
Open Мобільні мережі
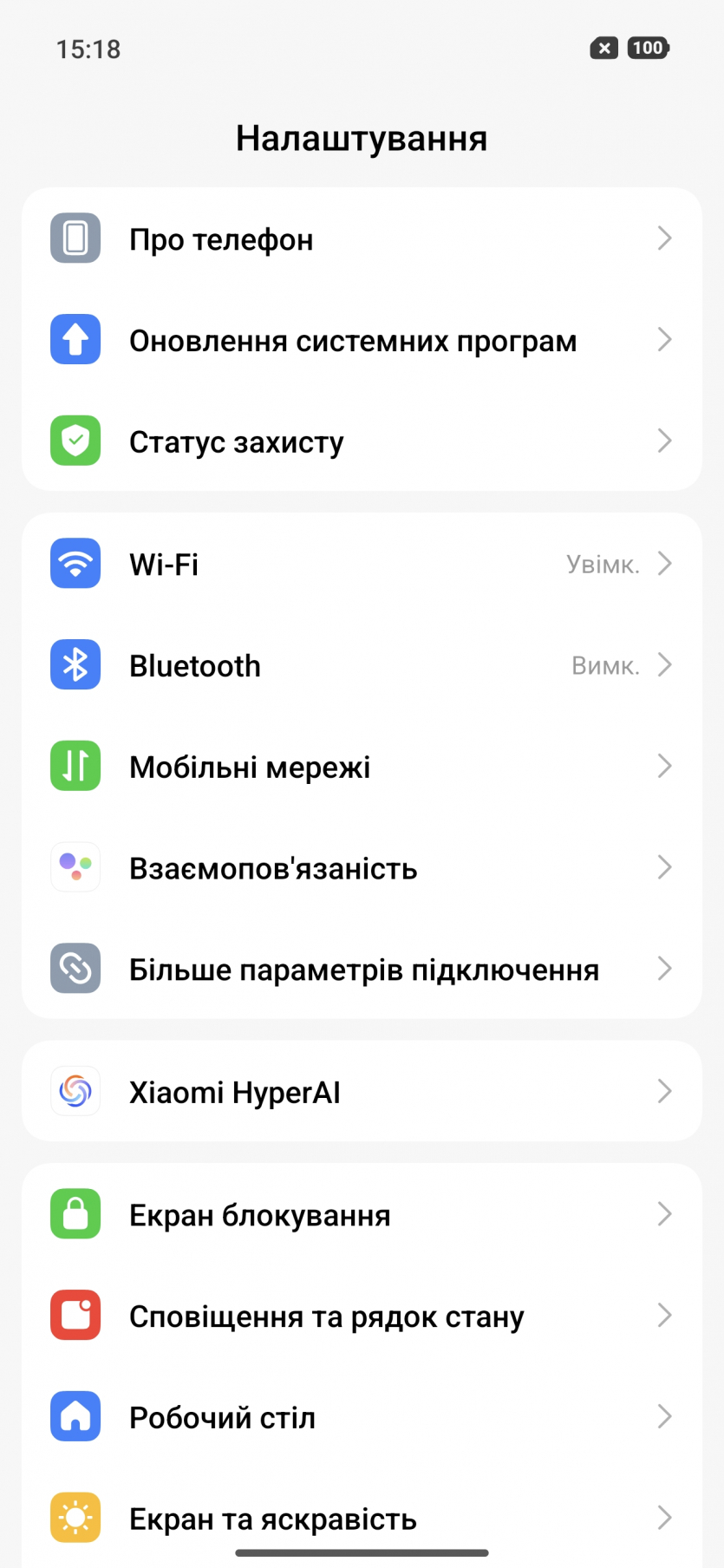point(361,767)
